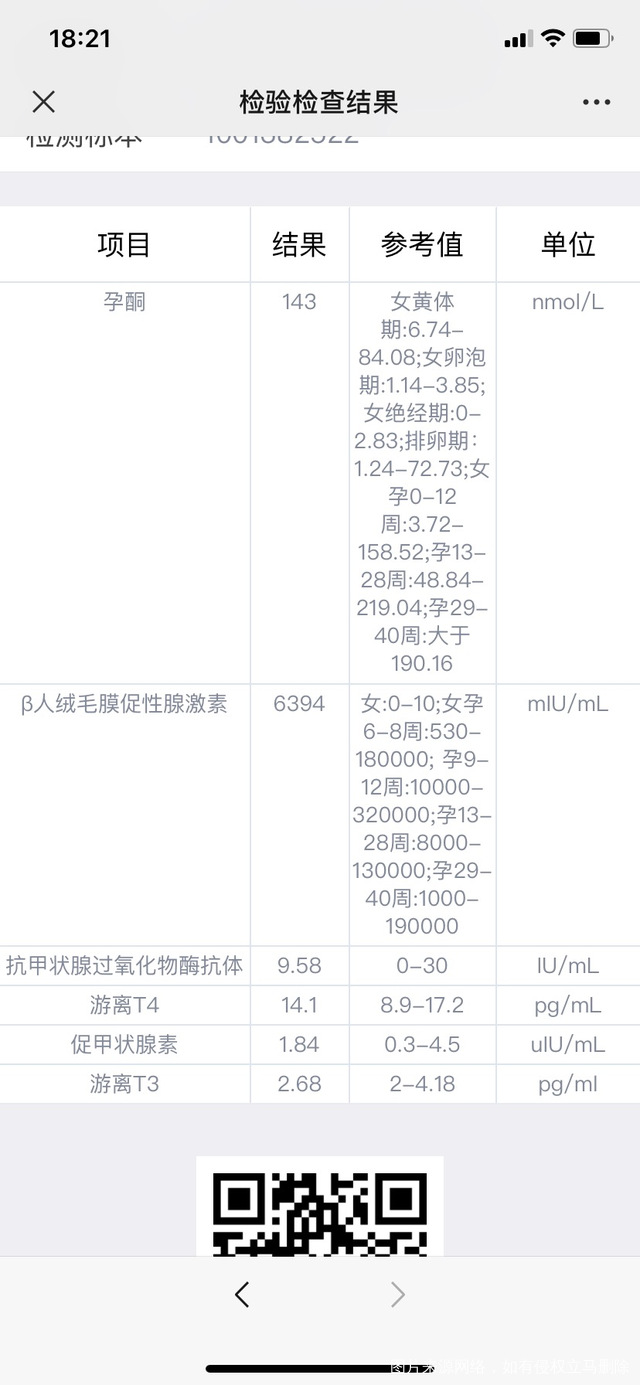Open the three-dot more options menu
Image resolution: width=640 pixels, height=1385 pixels.
tap(596, 102)
